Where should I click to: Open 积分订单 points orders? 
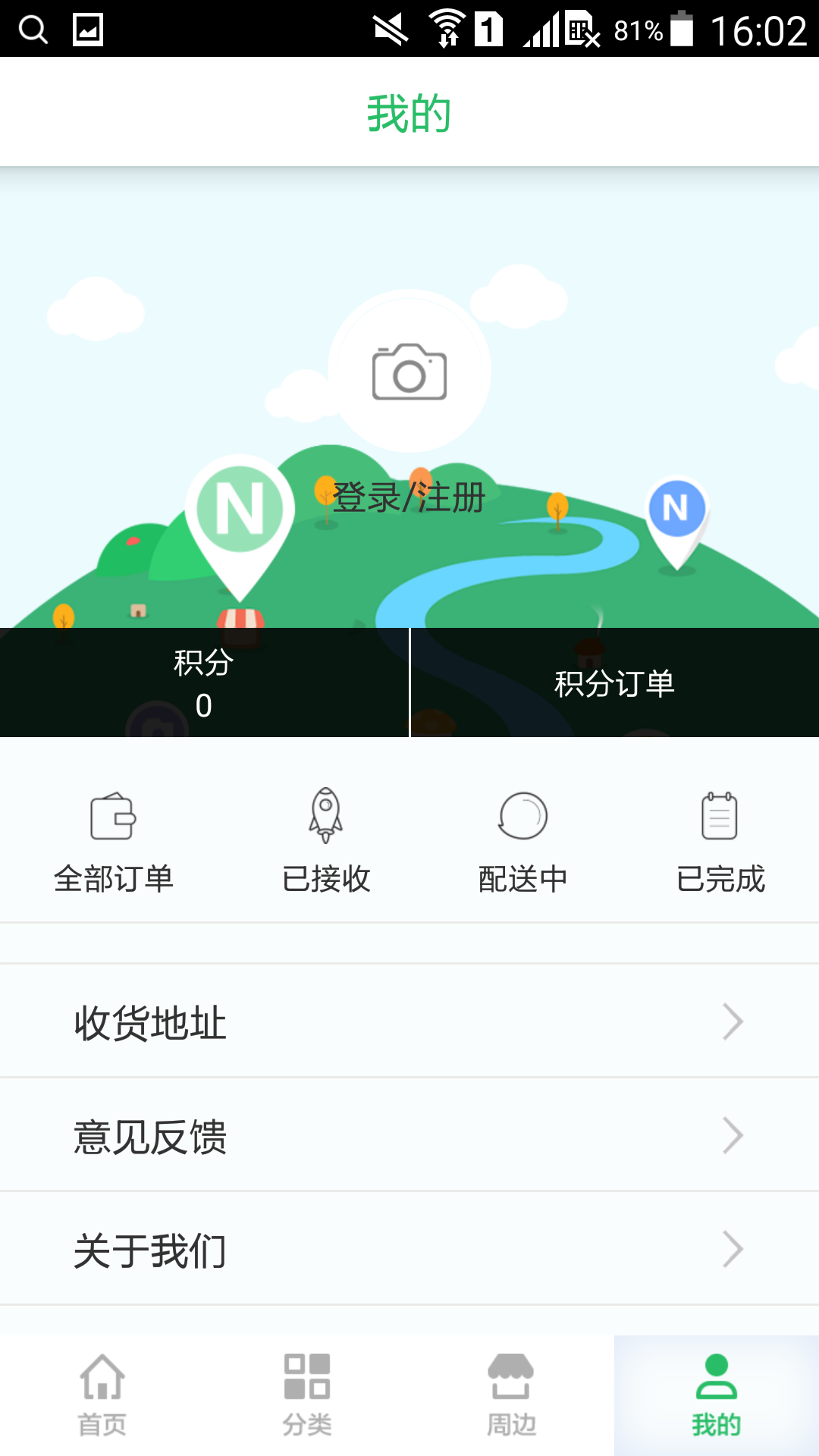click(x=614, y=683)
